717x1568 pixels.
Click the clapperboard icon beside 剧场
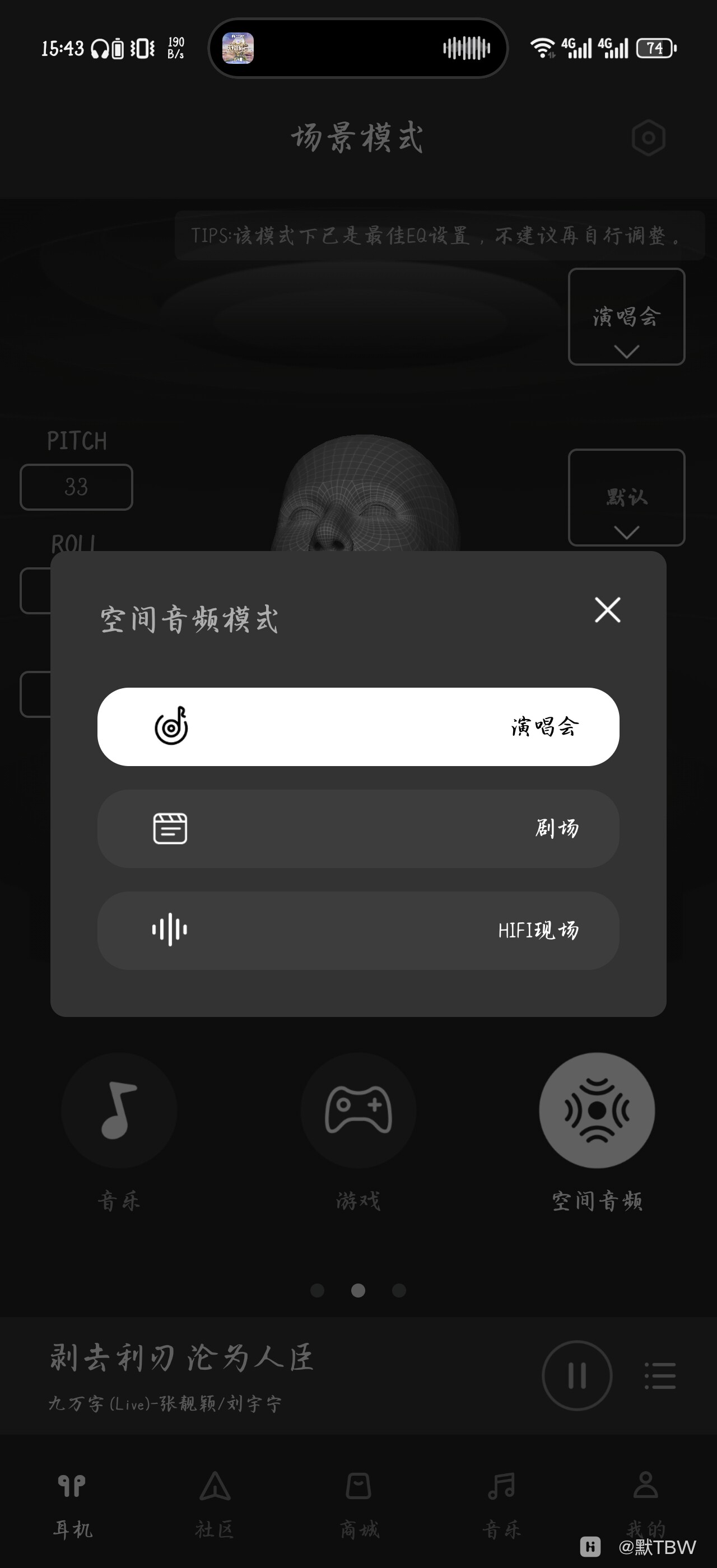[x=171, y=829]
